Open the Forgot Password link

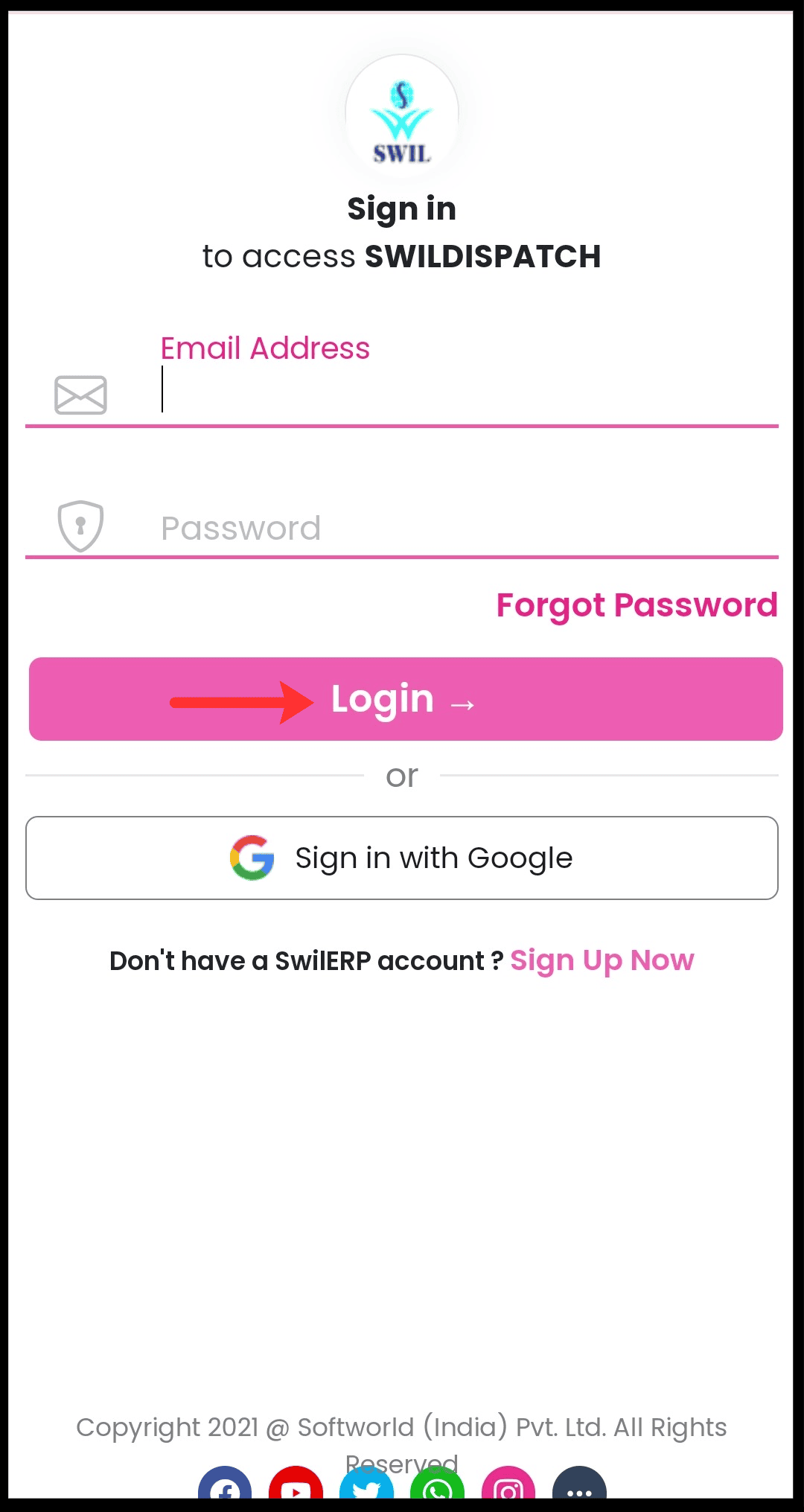click(636, 605)
